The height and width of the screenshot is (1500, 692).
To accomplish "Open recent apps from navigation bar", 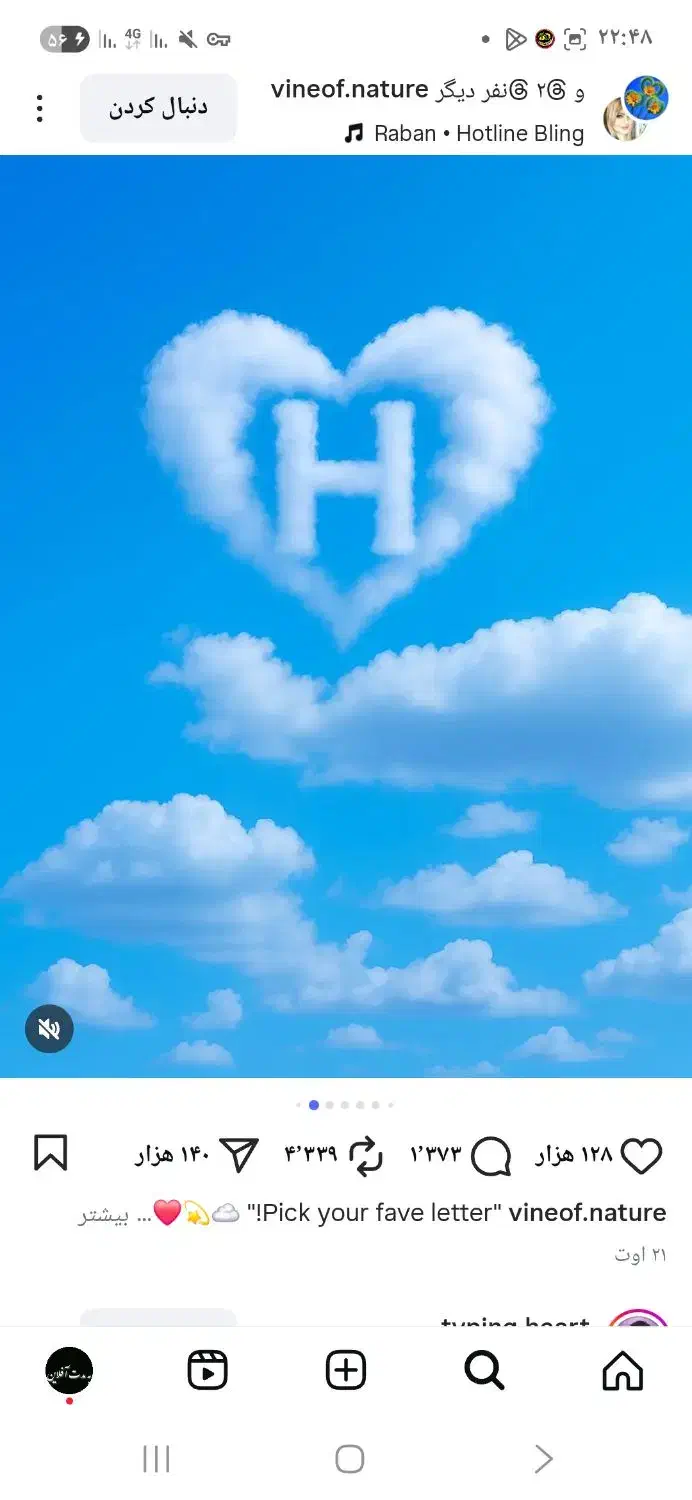I will pos(157,1459).
